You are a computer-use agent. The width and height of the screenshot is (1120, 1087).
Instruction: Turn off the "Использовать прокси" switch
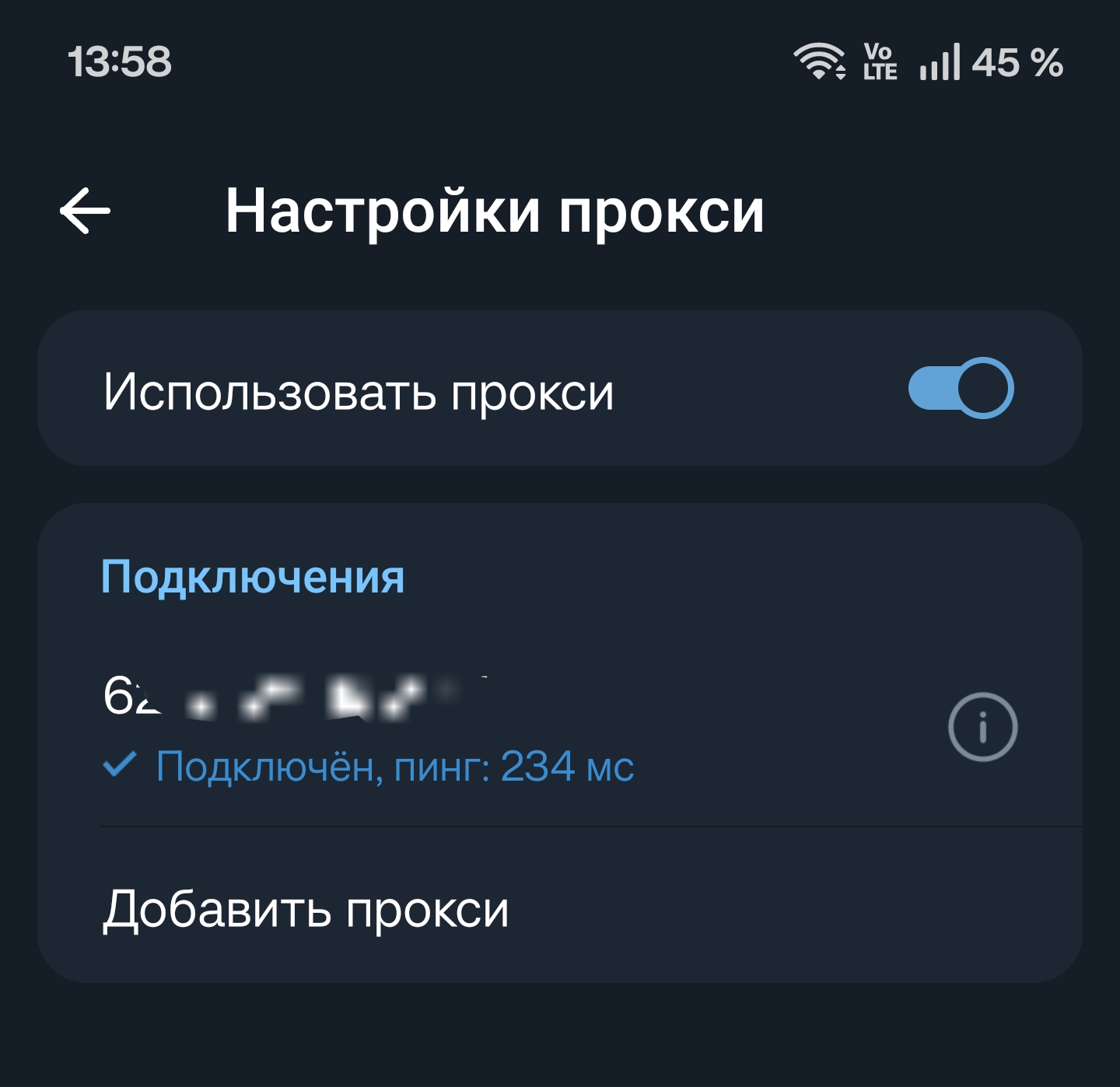pos(960,388)
